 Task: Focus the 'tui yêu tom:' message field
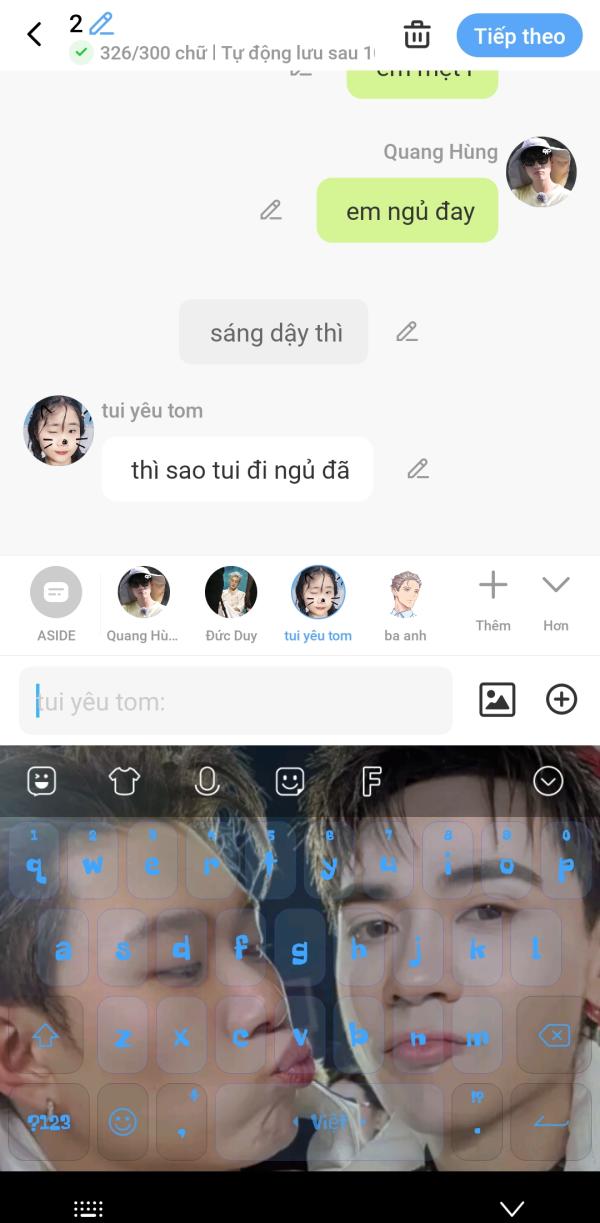point(236,701)
